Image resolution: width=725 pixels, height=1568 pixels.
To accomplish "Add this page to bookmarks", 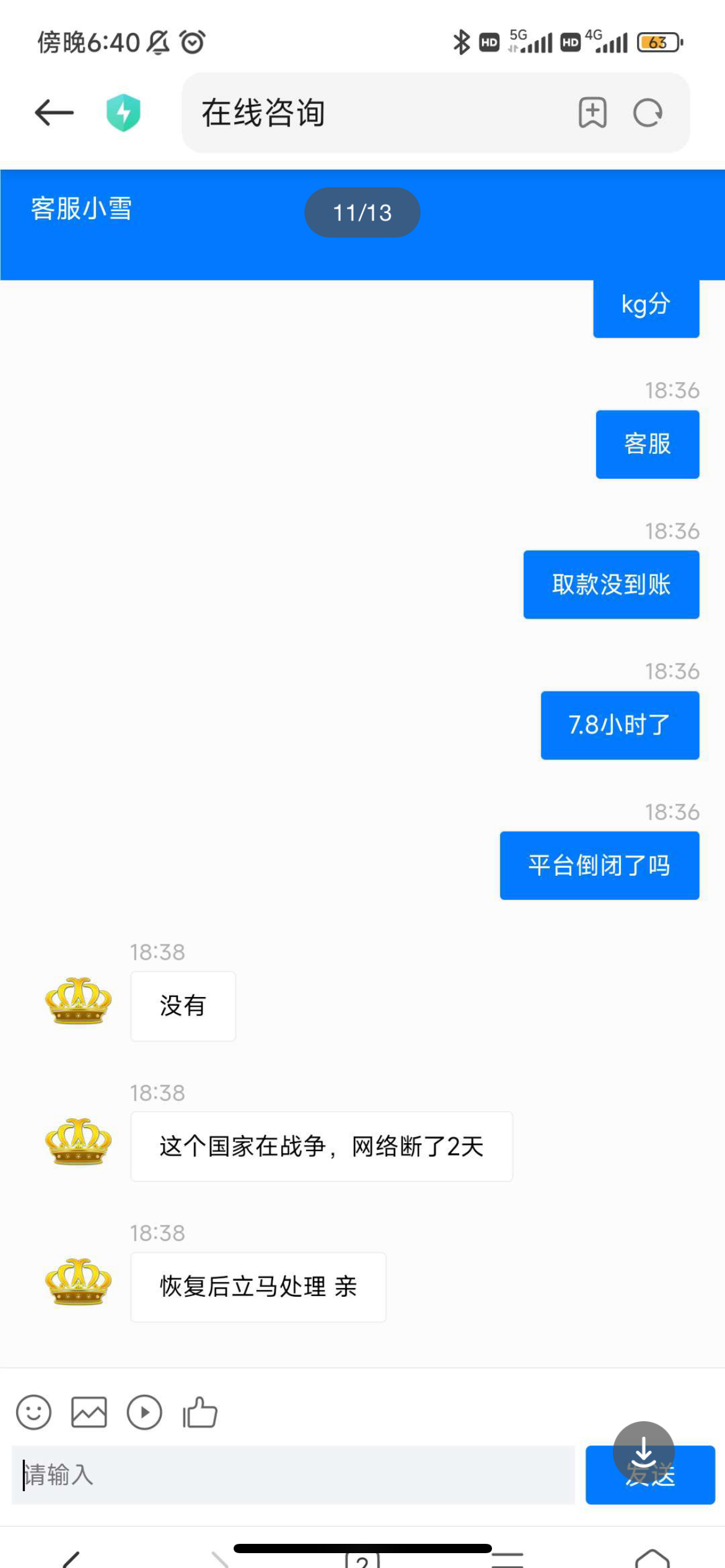I will coord(592,113).
